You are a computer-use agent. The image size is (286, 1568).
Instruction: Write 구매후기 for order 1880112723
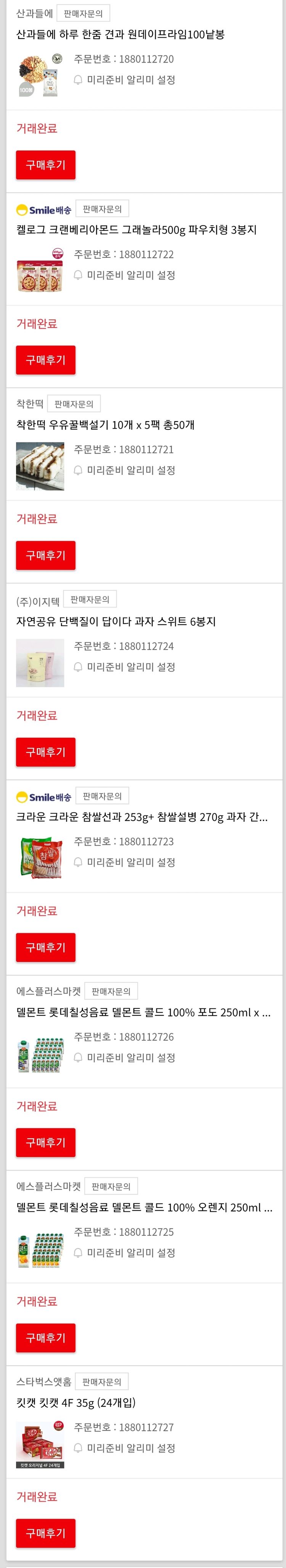tap(46, 948)
